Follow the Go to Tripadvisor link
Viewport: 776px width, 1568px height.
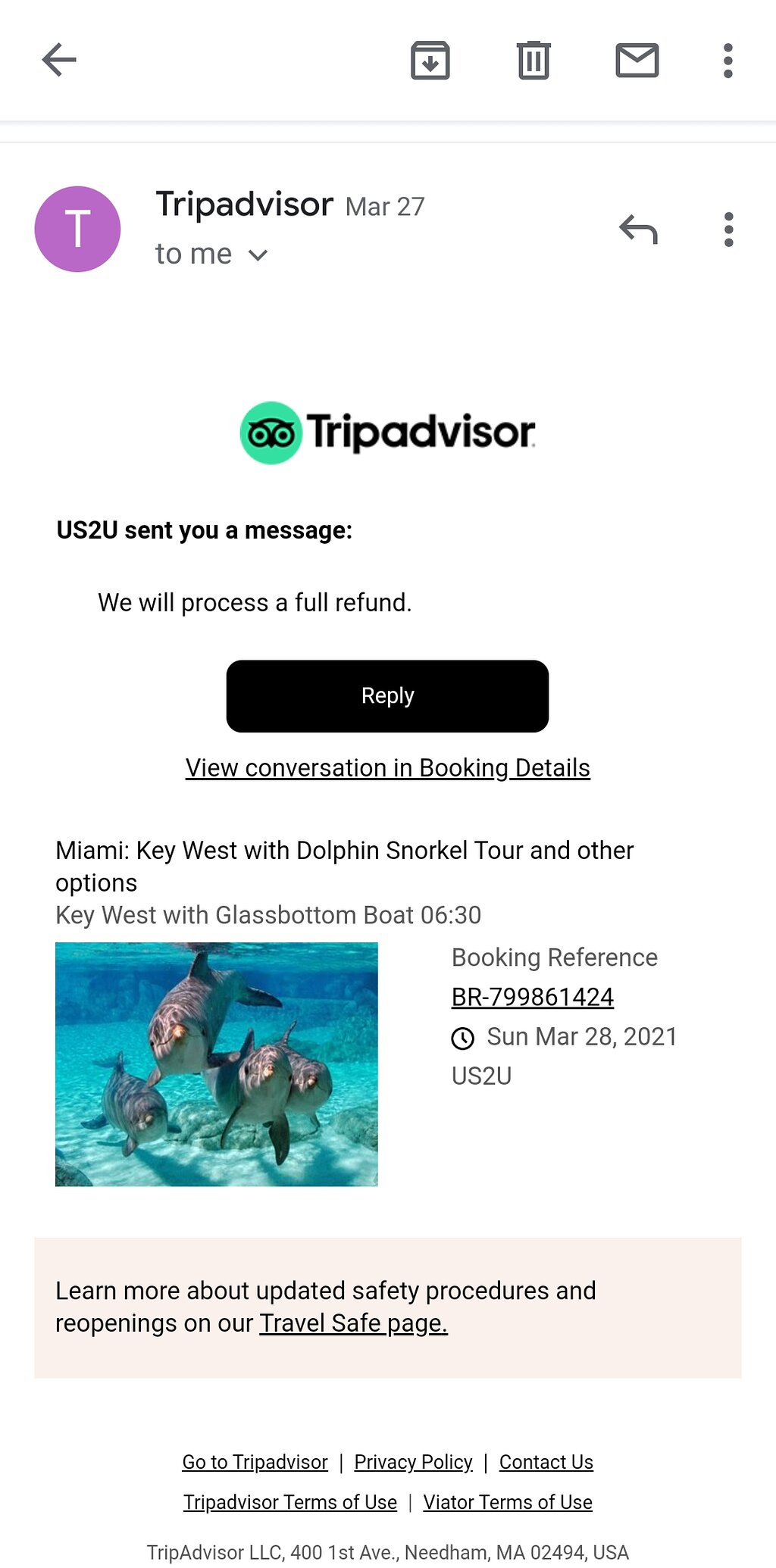[x=255, y=1462]
